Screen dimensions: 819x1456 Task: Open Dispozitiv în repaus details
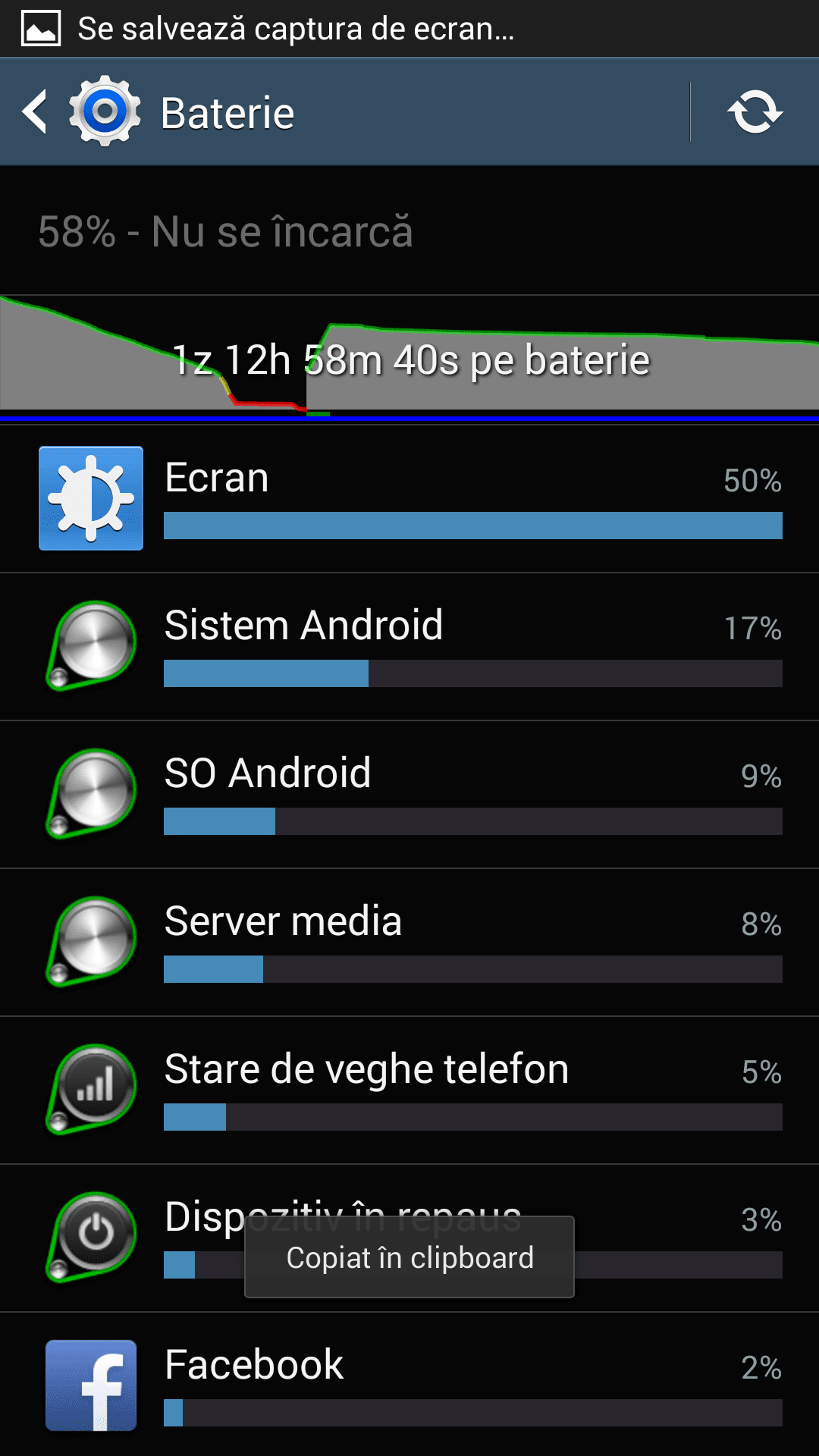tap(409, 1238)
